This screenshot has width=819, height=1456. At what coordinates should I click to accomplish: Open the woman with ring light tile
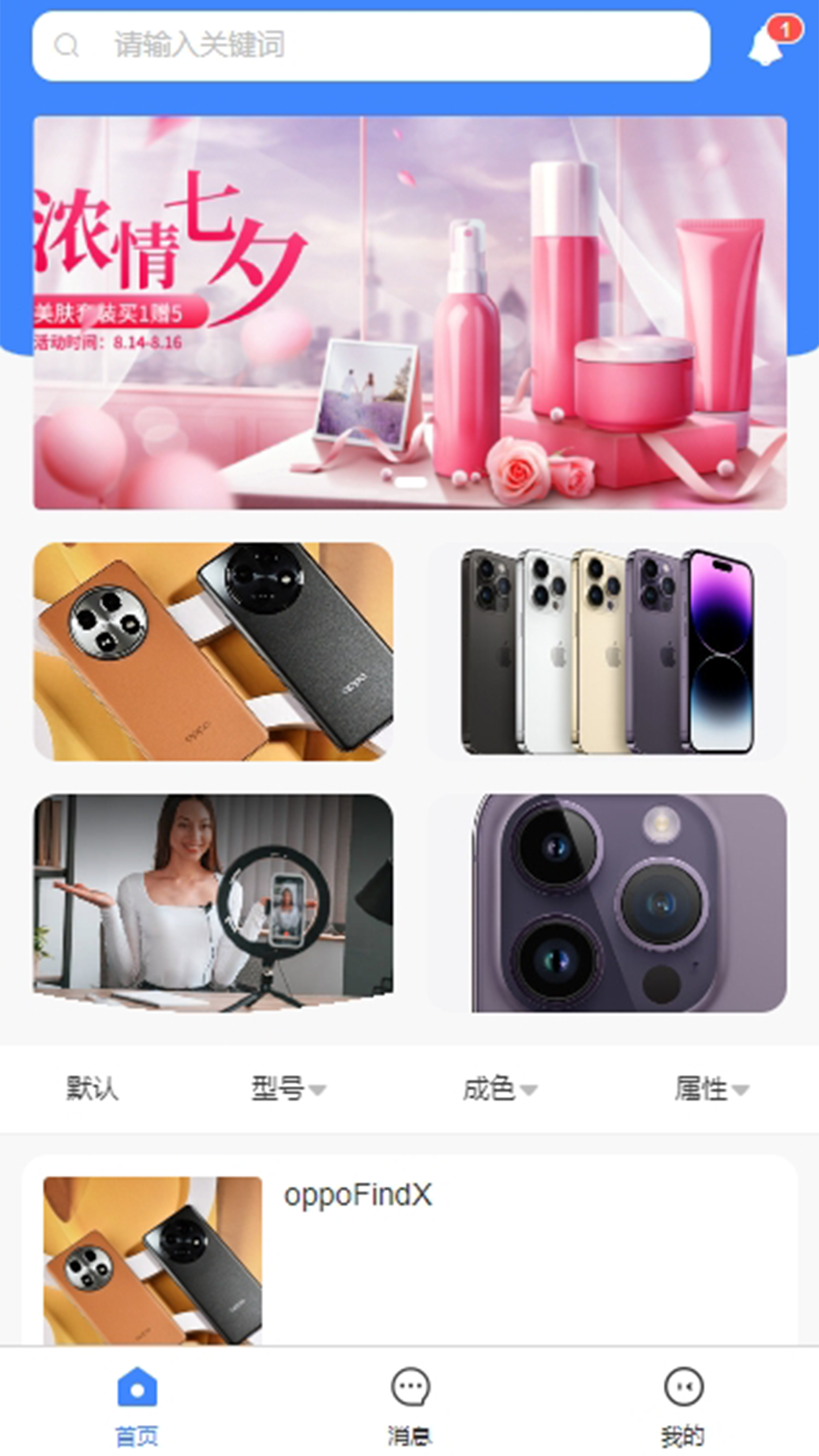click(213, 903)
